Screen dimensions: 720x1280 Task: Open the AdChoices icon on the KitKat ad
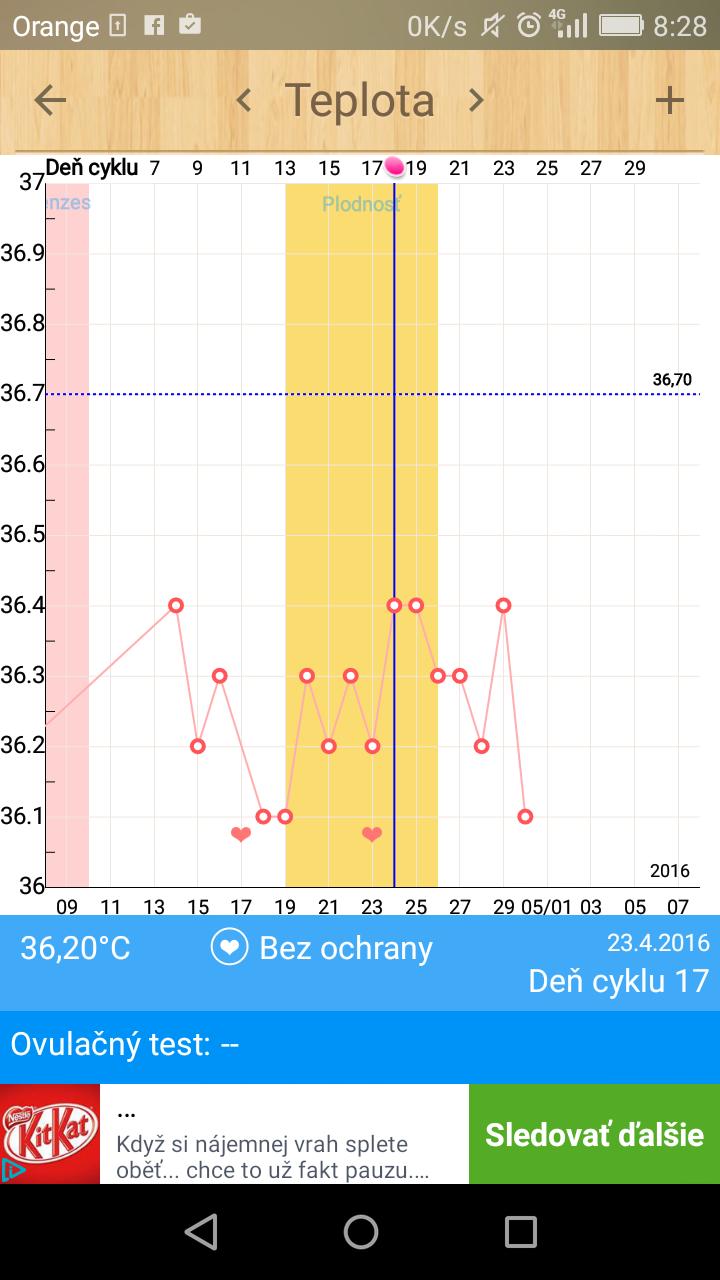tap(12, 1170)
